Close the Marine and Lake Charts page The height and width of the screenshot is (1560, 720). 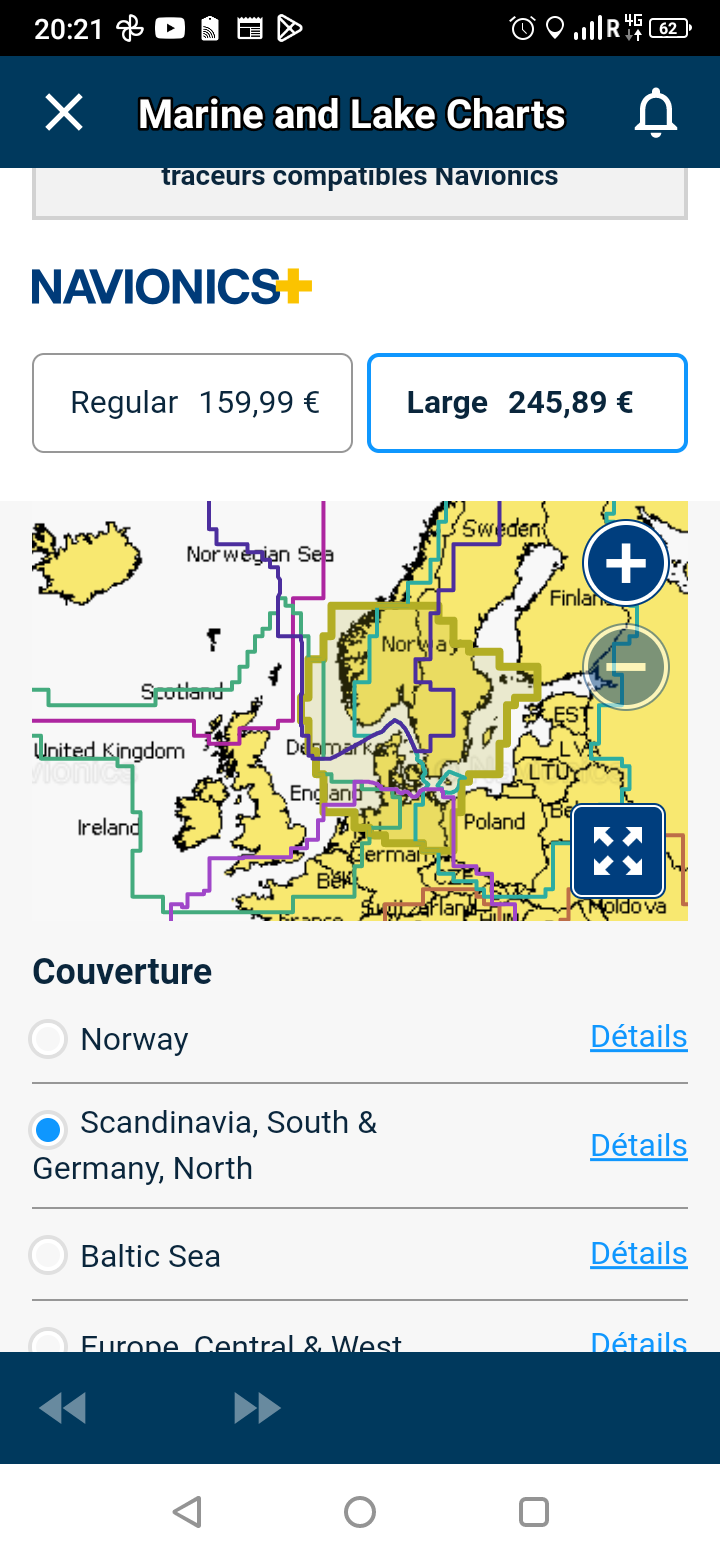pyautogui.click(x=64, y=113)
